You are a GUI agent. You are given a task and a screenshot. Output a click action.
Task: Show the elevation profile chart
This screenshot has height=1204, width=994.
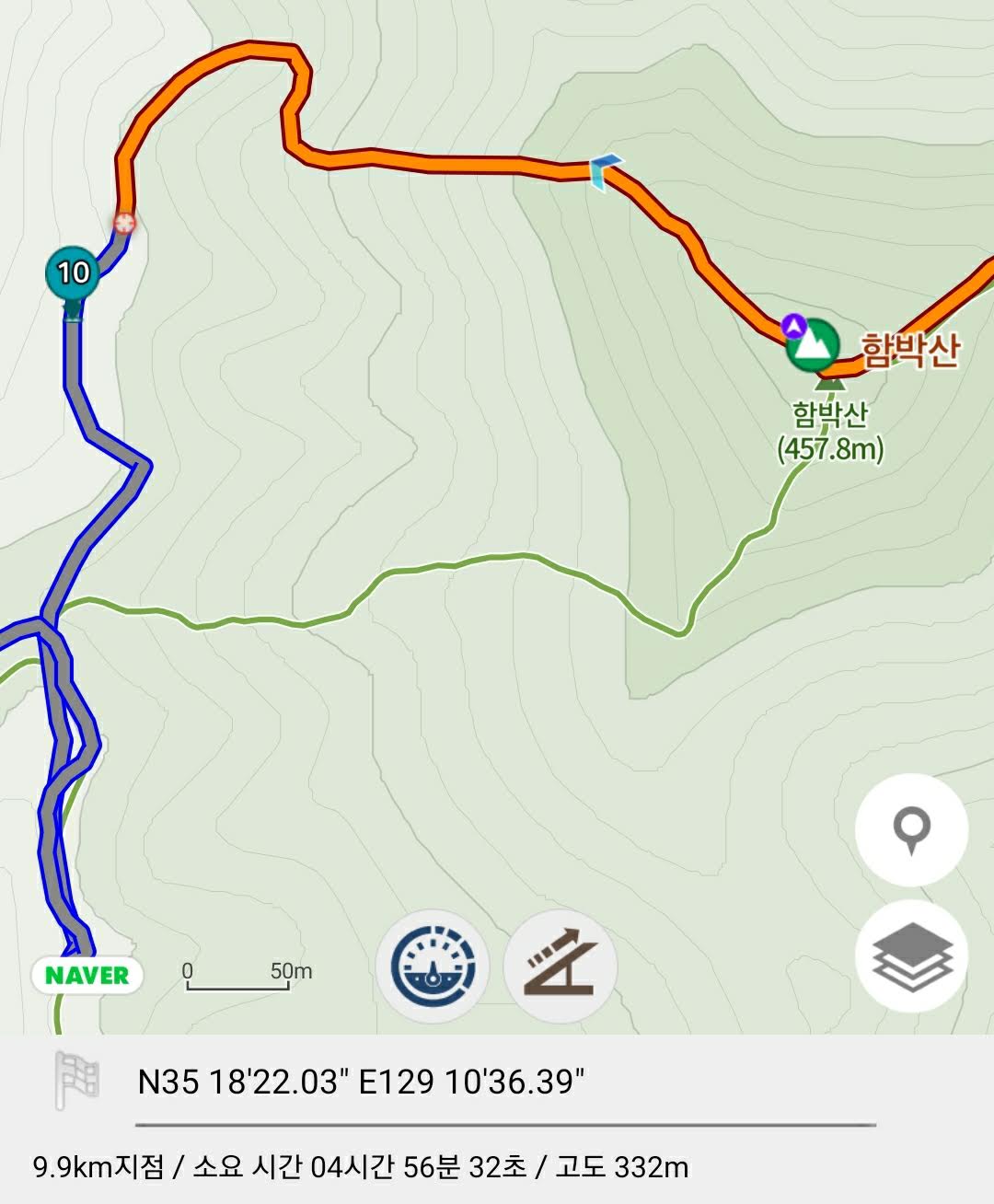[561, 967]
